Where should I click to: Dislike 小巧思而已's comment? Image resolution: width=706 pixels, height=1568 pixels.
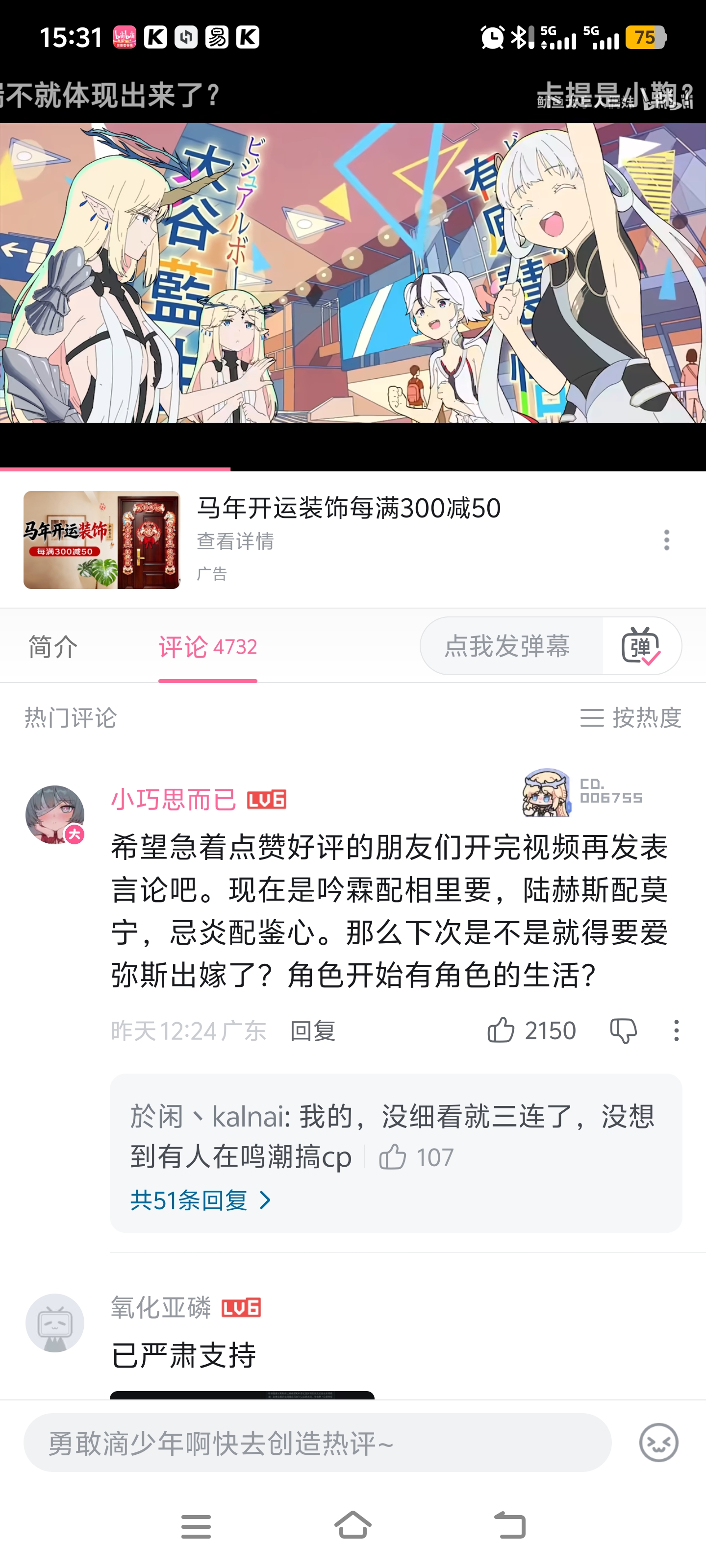click(x=623, y=1030)
